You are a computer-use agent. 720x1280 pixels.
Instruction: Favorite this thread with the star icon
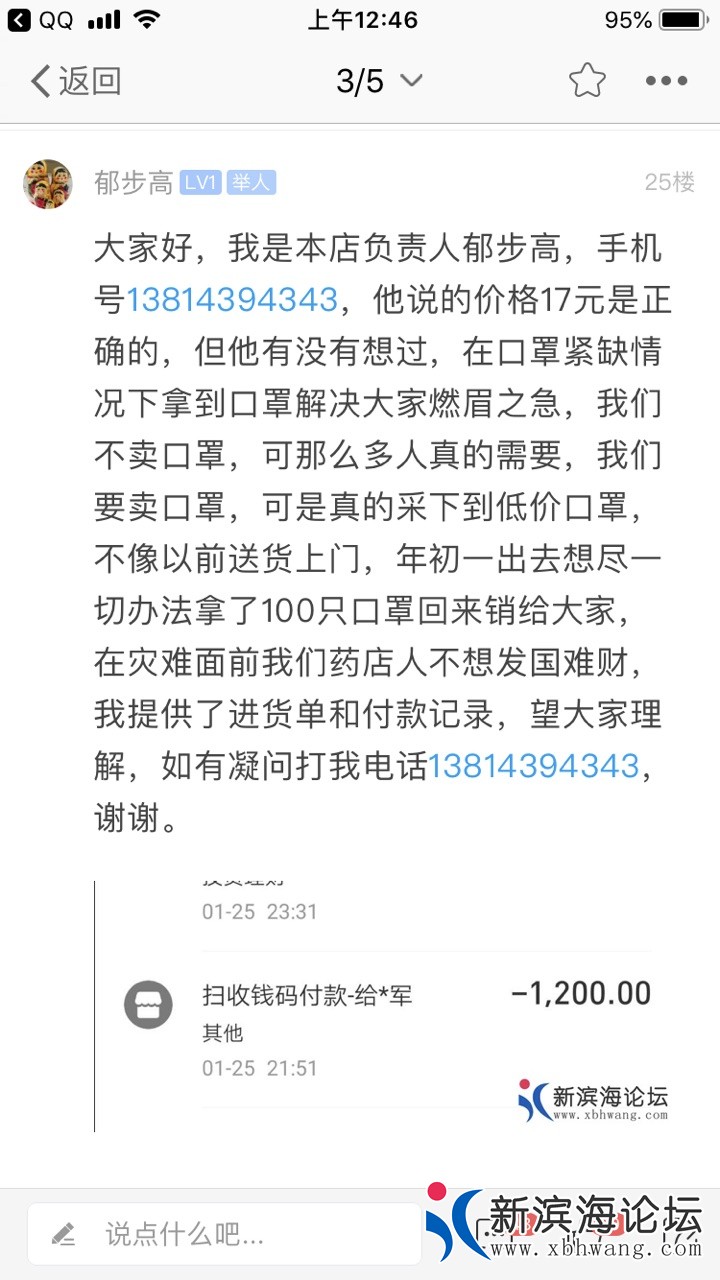pos(587,81)
